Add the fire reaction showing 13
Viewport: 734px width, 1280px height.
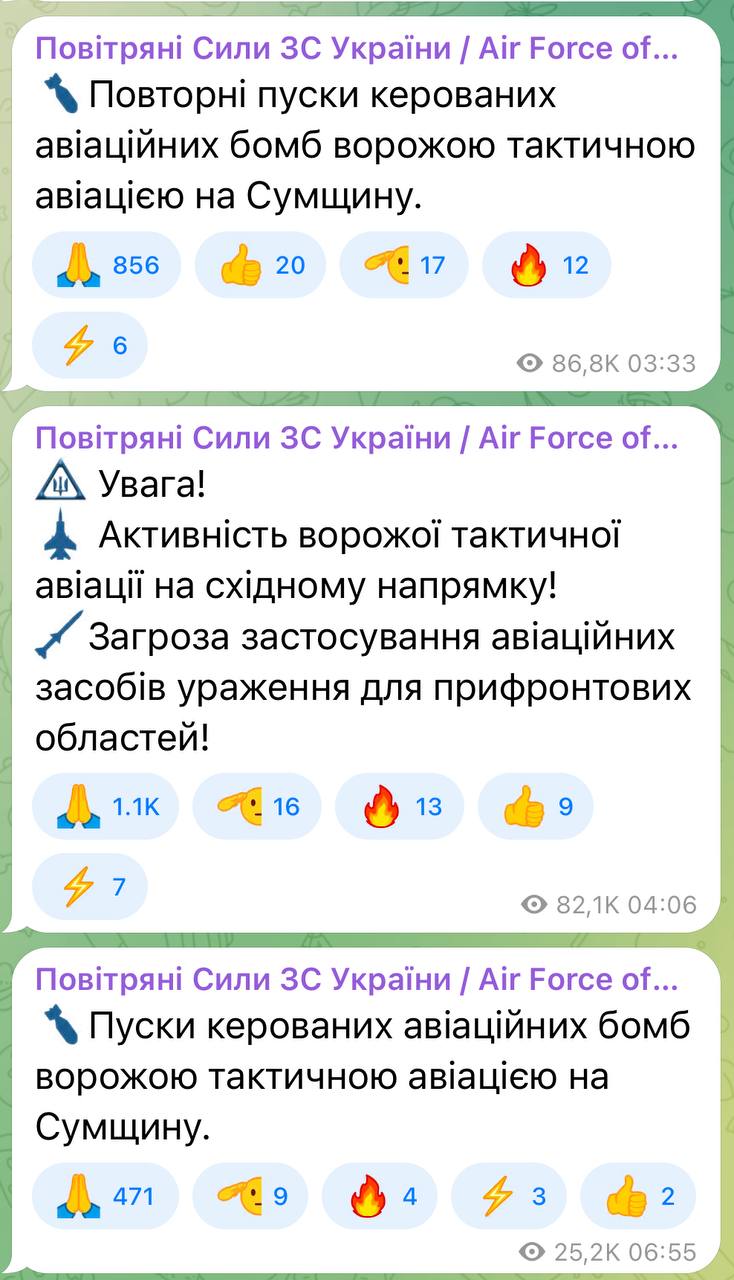(400, 806)
